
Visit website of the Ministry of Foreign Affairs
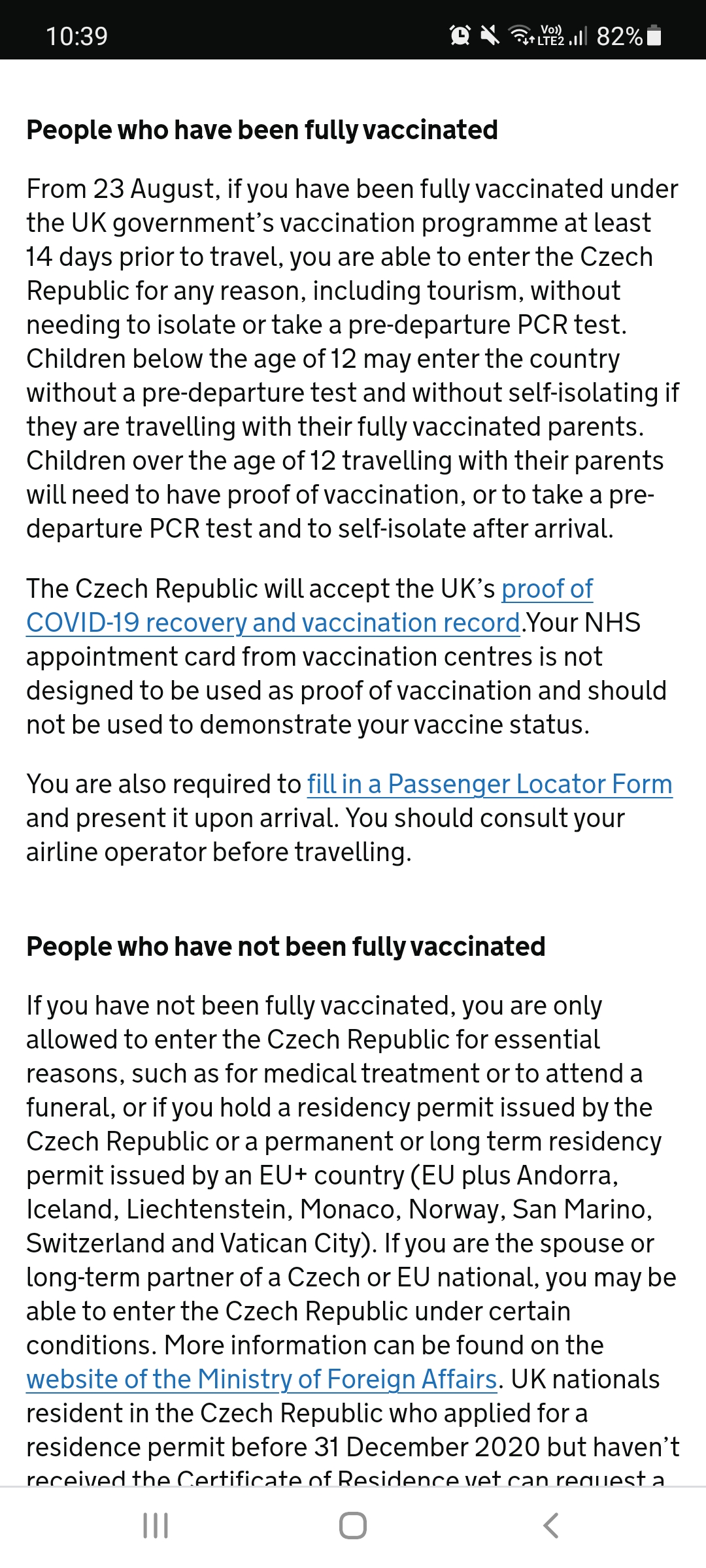(x=261, y=1379)
